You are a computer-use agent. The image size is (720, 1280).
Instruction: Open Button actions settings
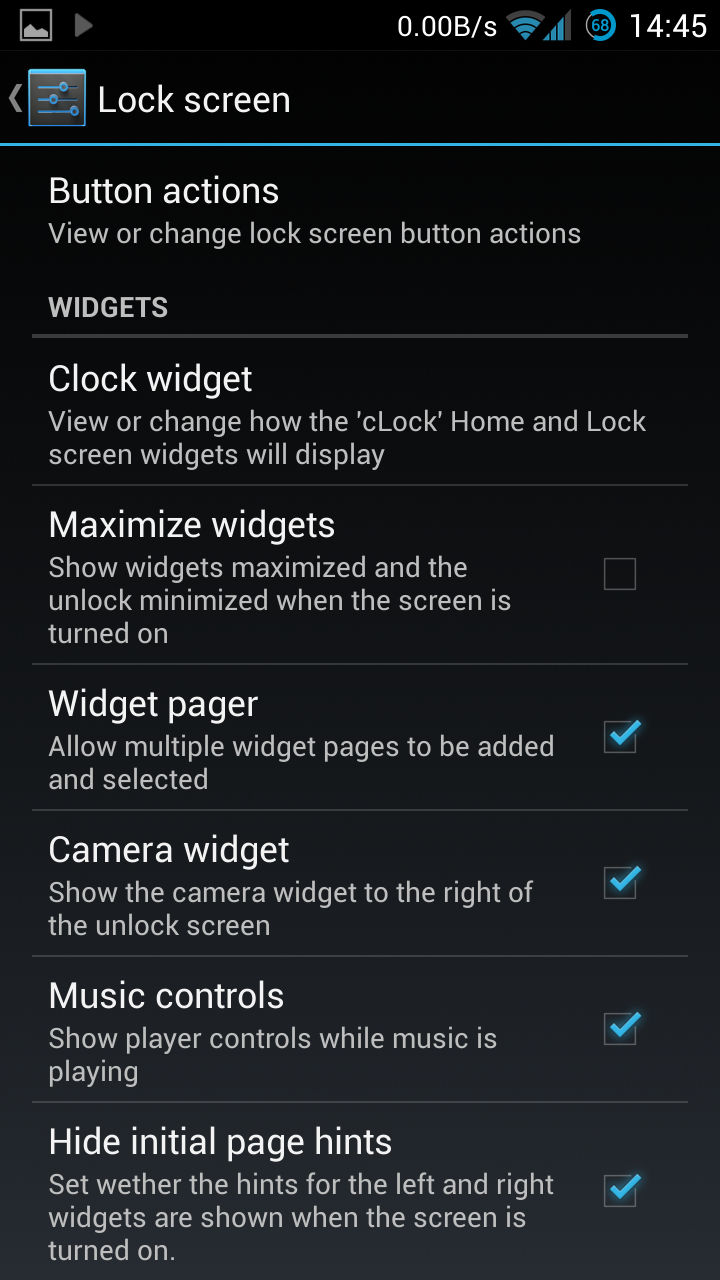tap(360, 211)
